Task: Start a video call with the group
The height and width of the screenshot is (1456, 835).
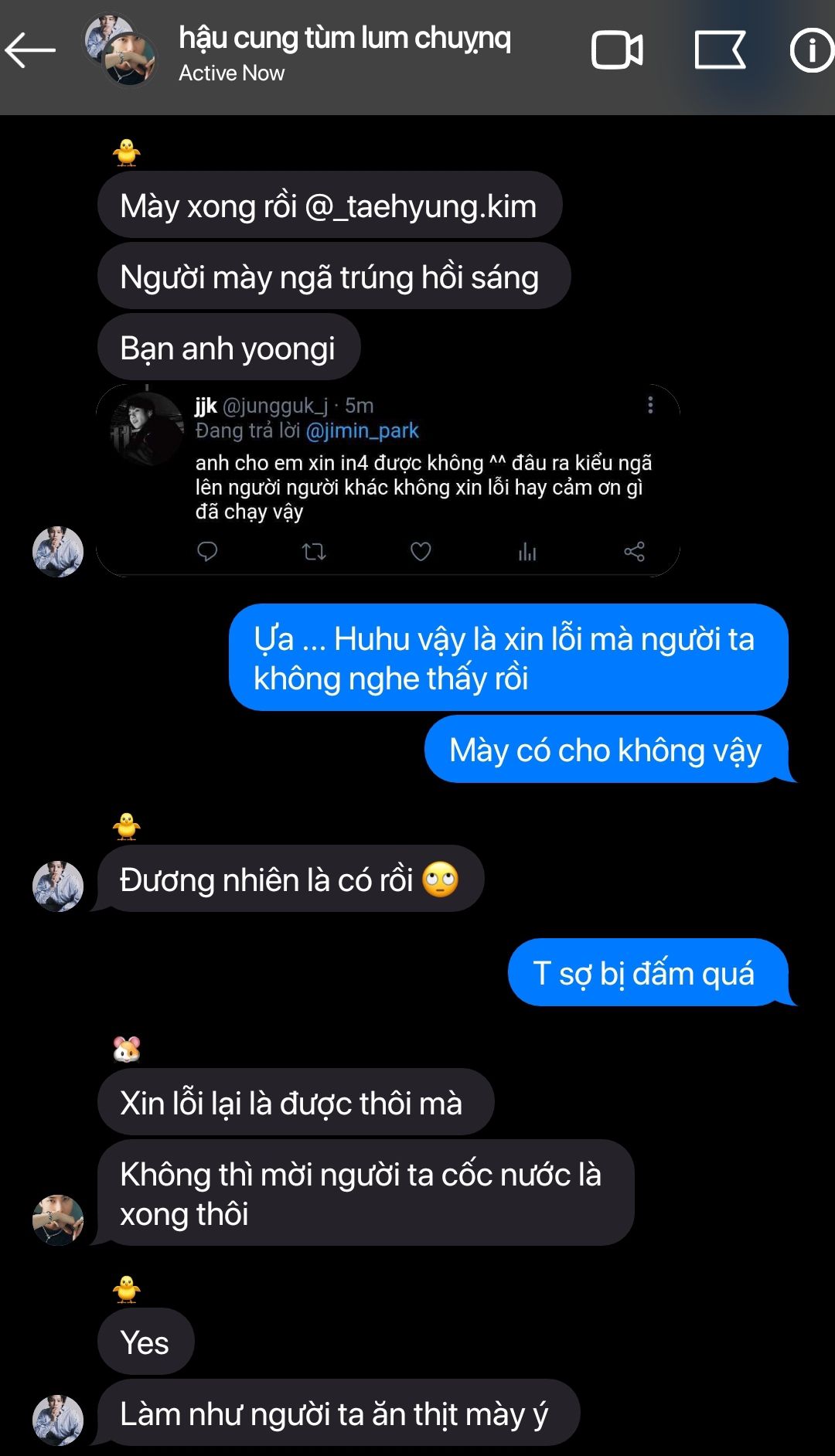Action: (616, 51)
